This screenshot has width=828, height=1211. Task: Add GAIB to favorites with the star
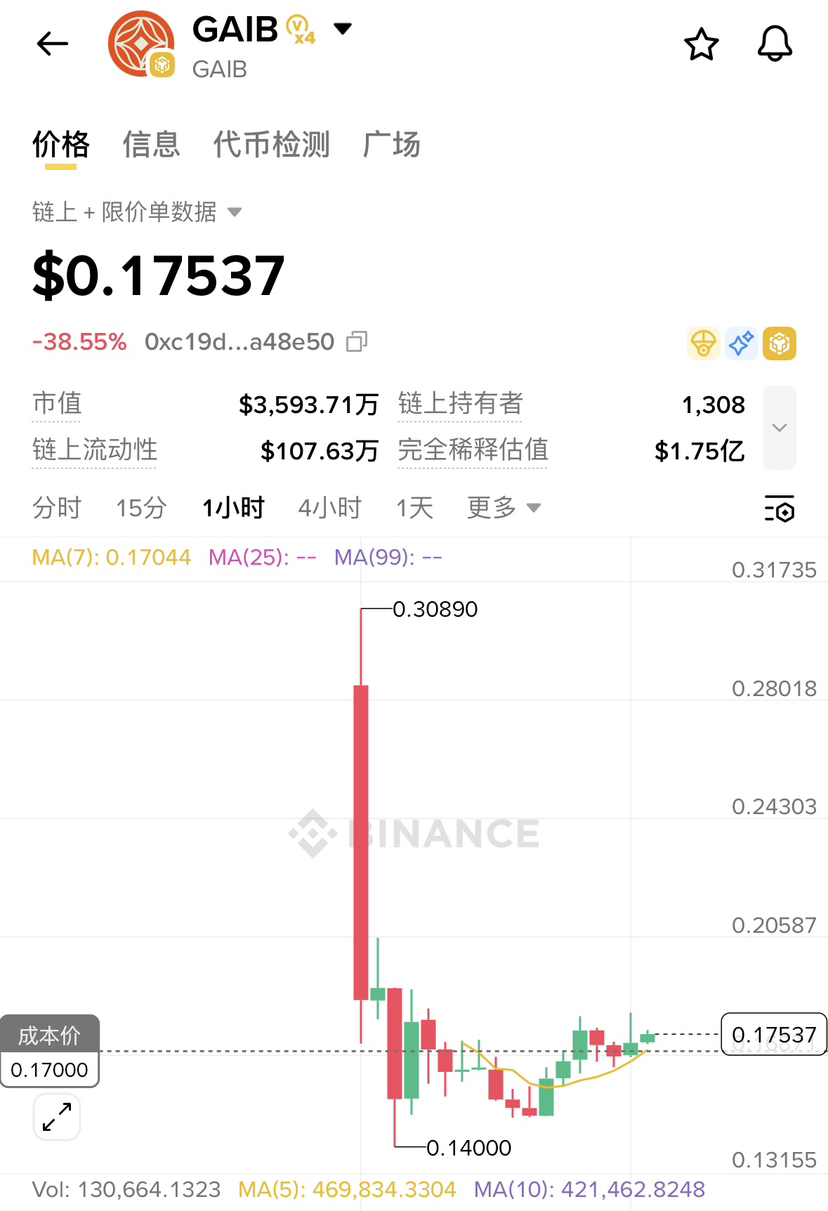[x=701, y=45]
